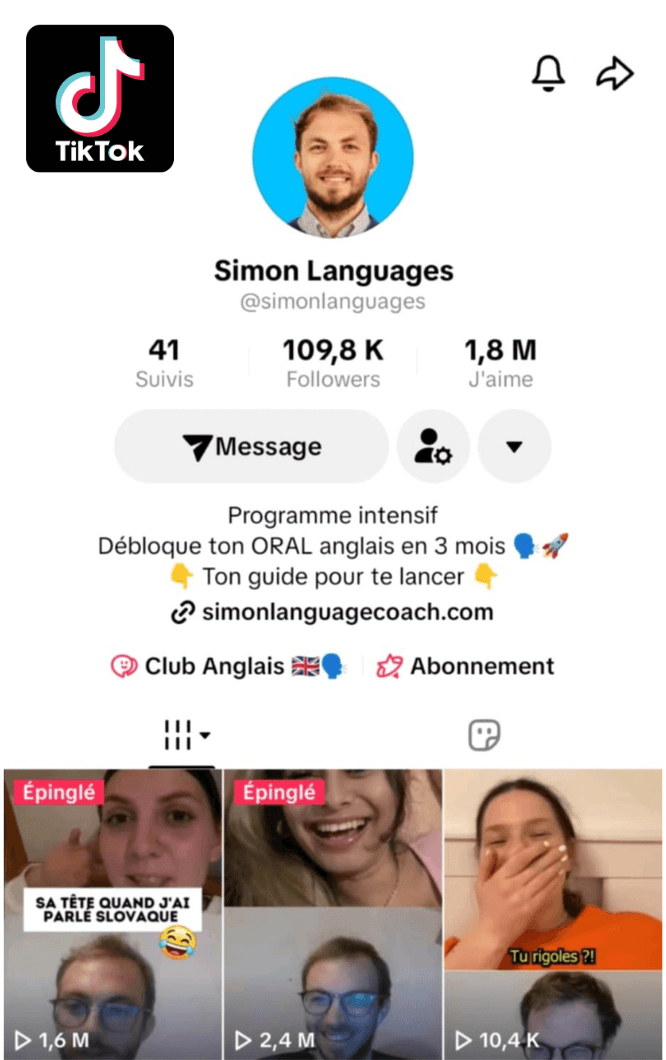Image resolution: width=666 pixels, height=1060 pixels.
Task: Send a Message to Simon Languages
Action: pyautogui.click(x=251, y=447)
